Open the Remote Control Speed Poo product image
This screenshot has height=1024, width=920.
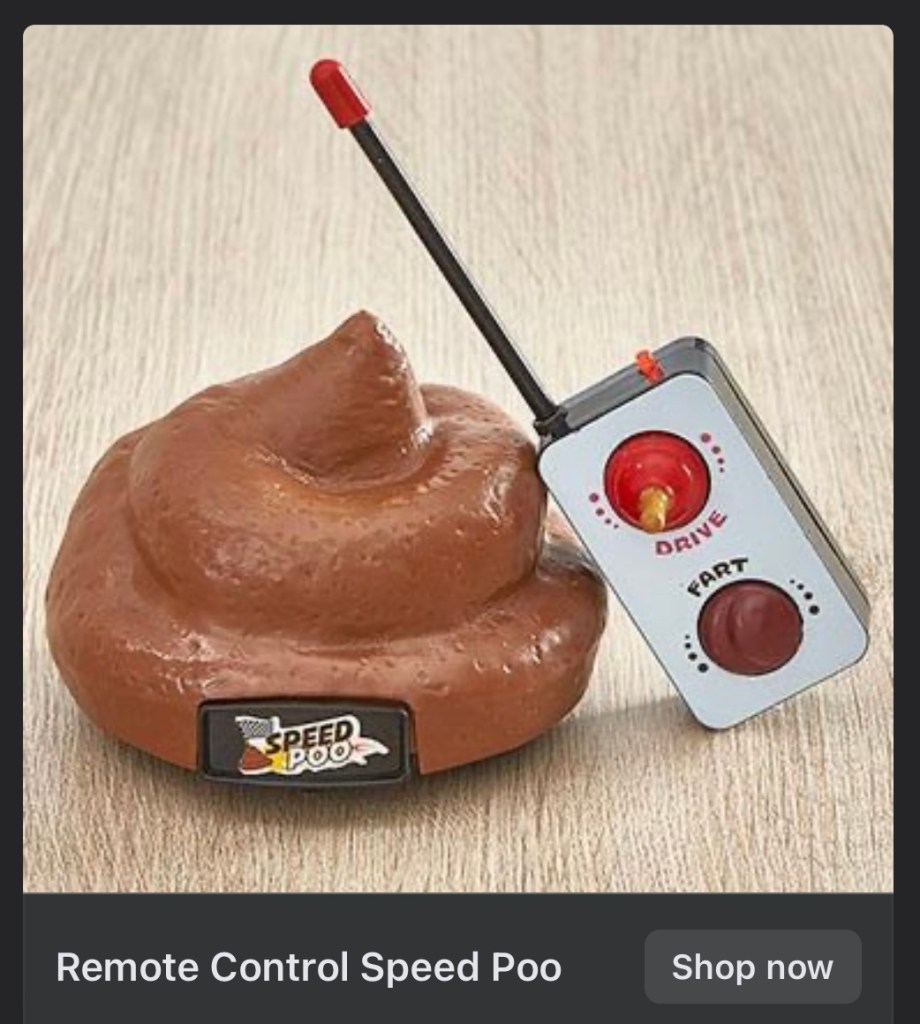pyautogui.click(x=458, y=458)
